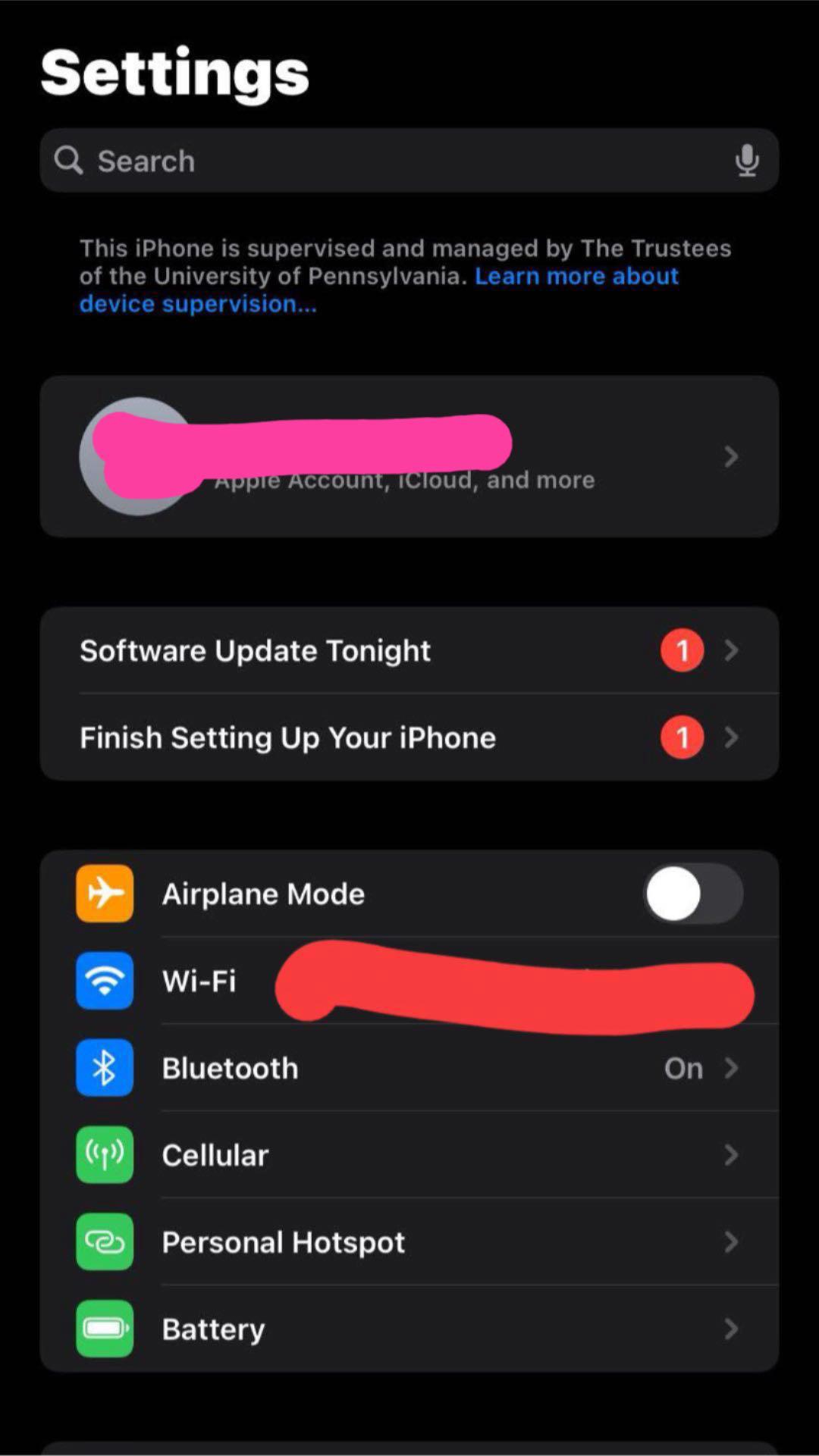Open Apple Account, iCloud, and more

pos(409,456)
